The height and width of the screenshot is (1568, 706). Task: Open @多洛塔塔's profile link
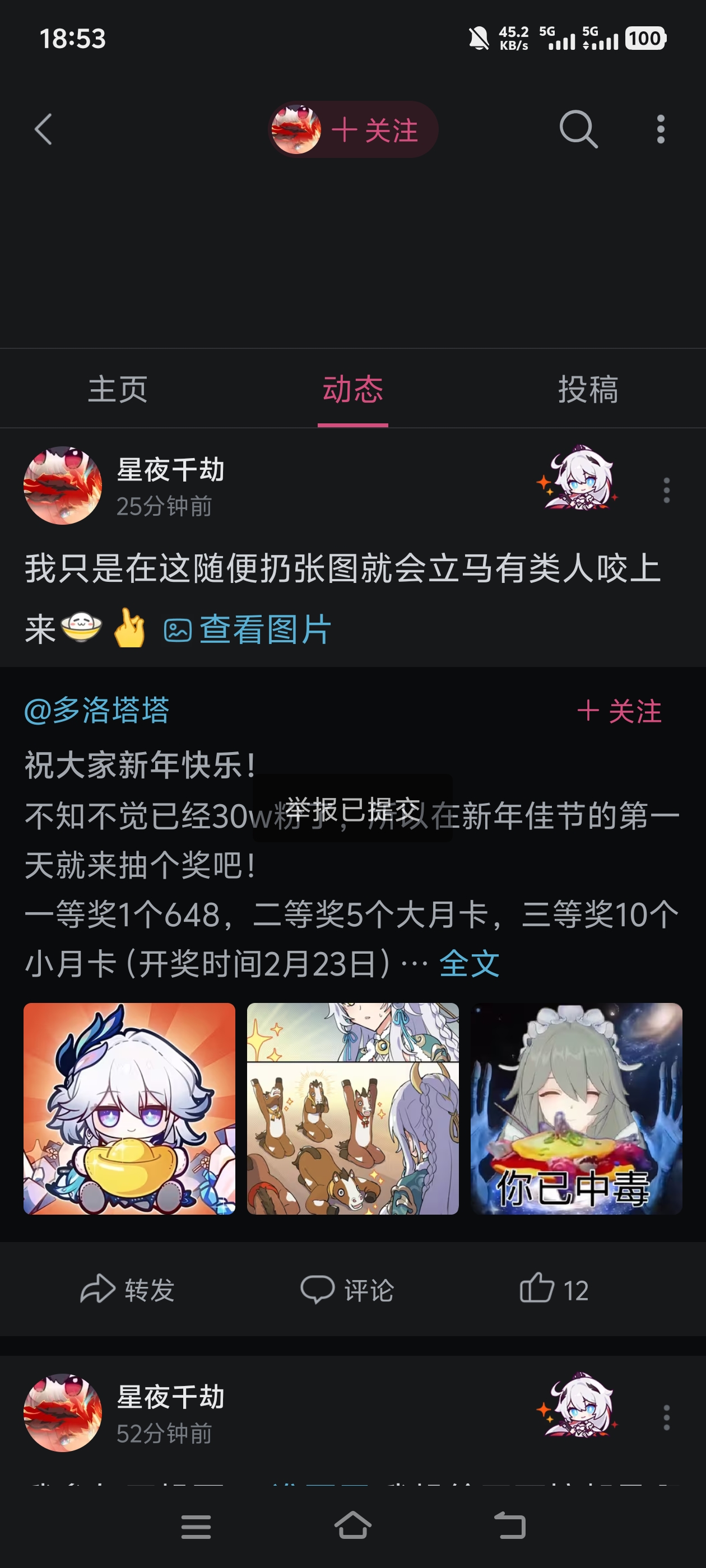(97, 710)
